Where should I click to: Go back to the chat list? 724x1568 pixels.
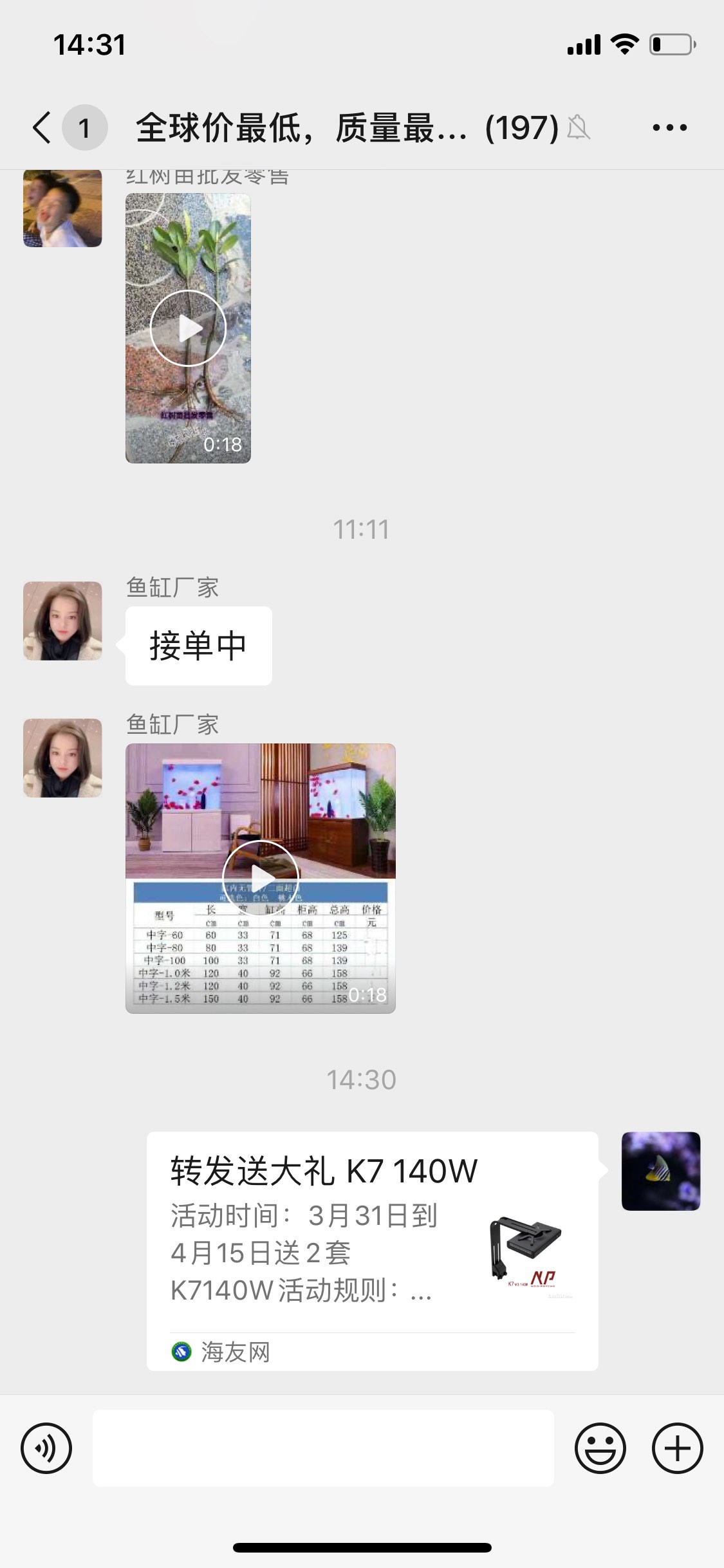pos(42,127)
